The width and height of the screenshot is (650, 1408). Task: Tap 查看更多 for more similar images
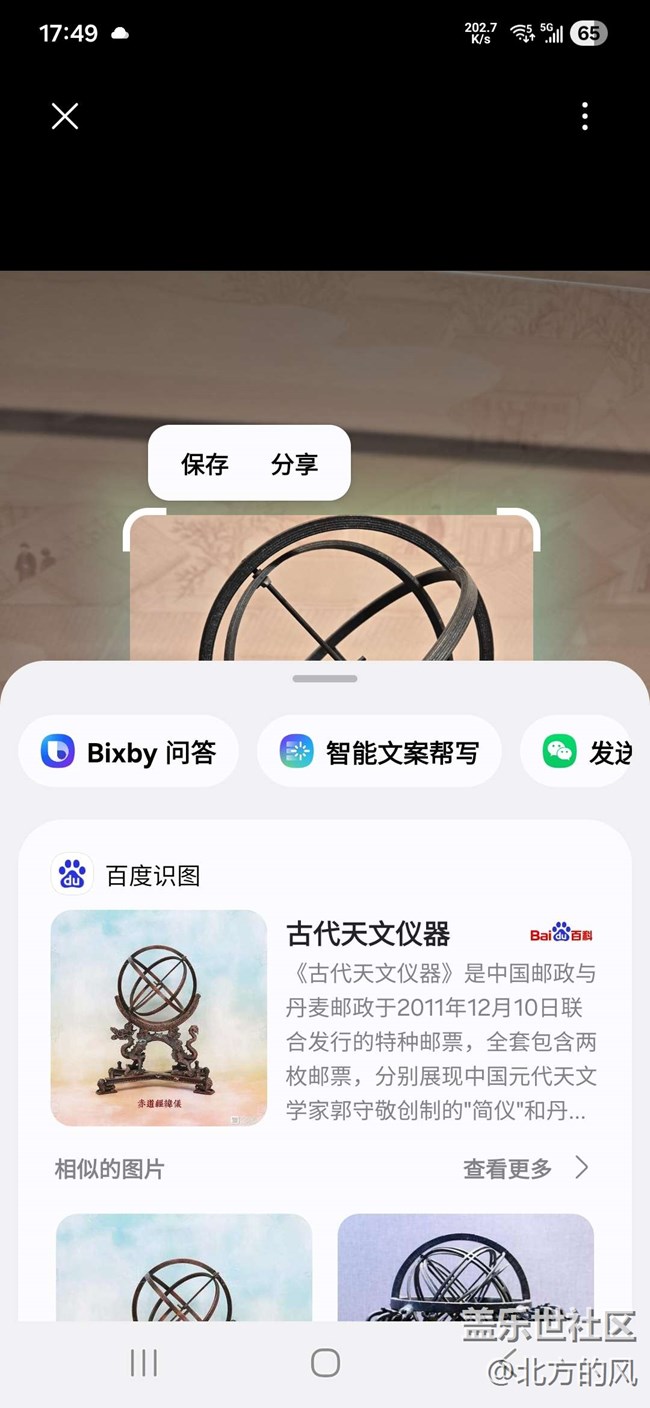[525, 1168]
